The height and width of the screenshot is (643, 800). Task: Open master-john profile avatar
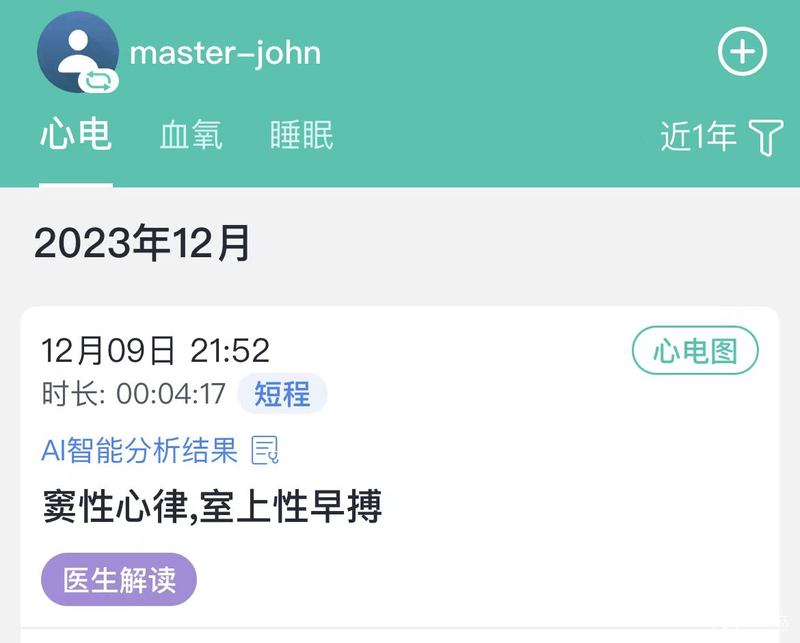coord(77,53)
